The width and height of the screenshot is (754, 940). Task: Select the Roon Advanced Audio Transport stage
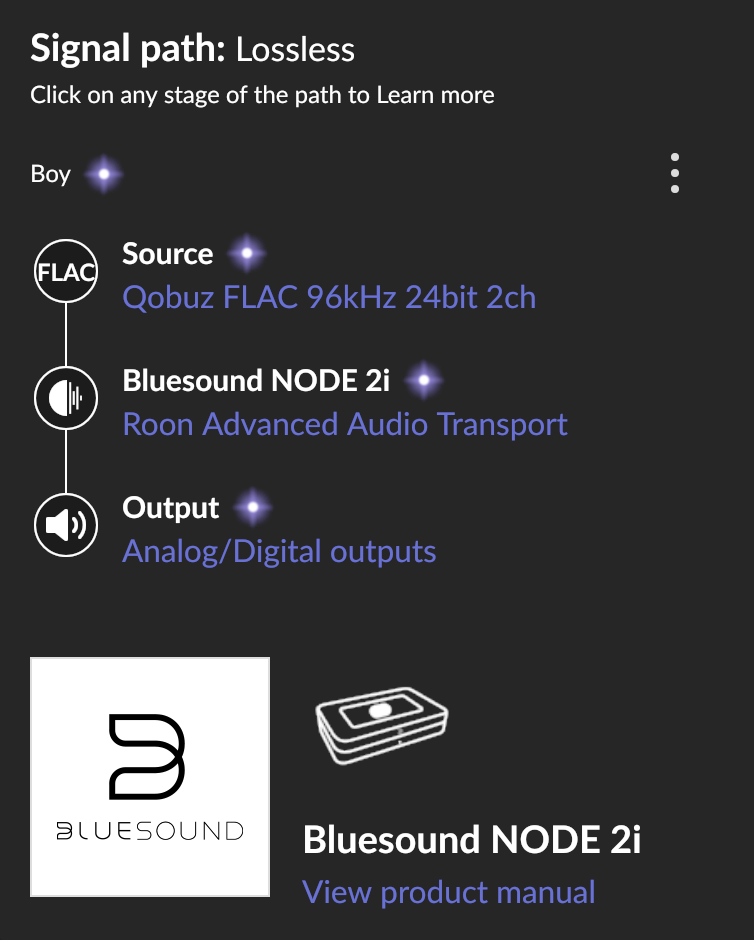pos(345,424)
